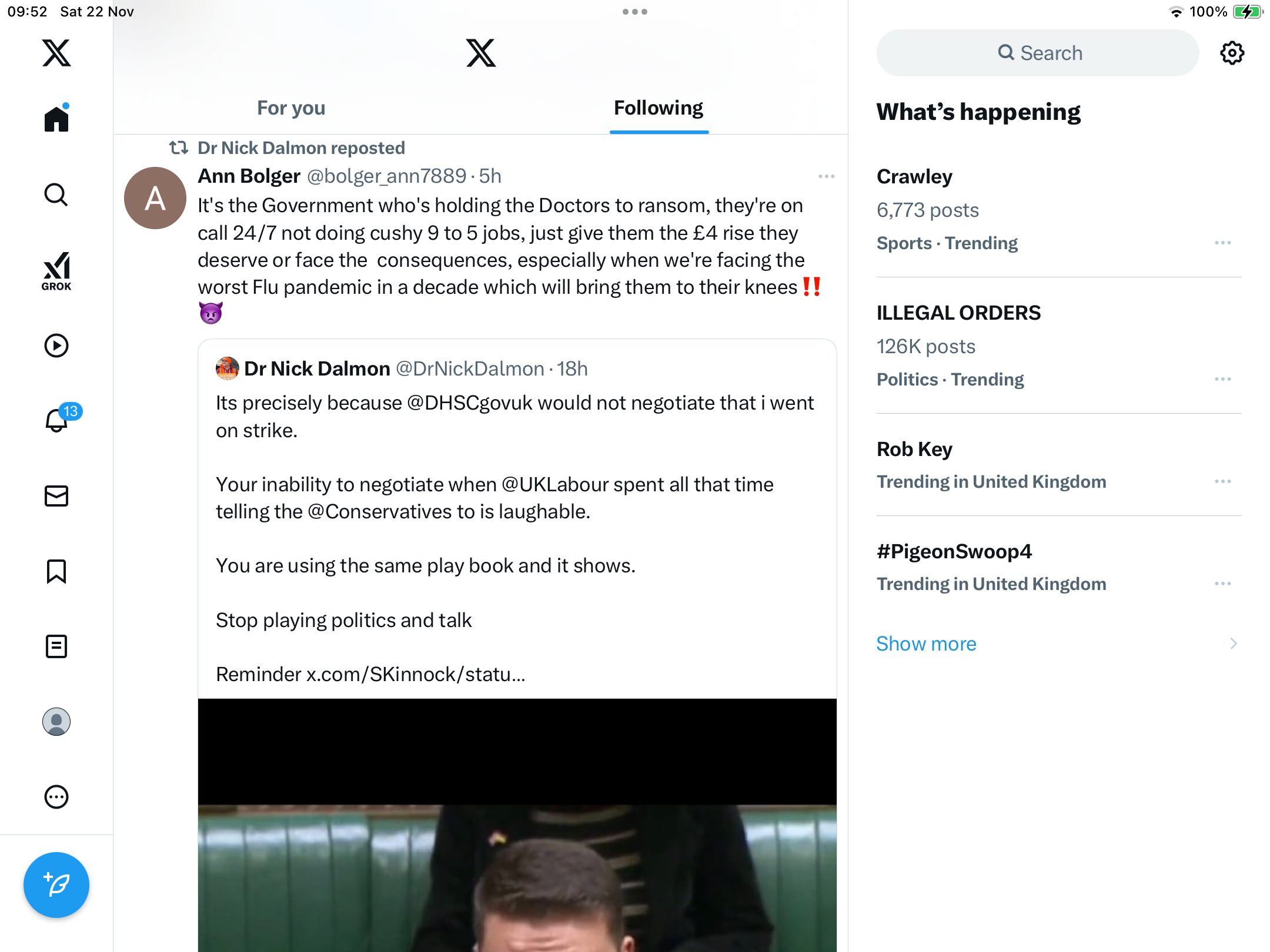1270x952 pixels.
Task: View saved bookmarks
Action: click(56, 571)
